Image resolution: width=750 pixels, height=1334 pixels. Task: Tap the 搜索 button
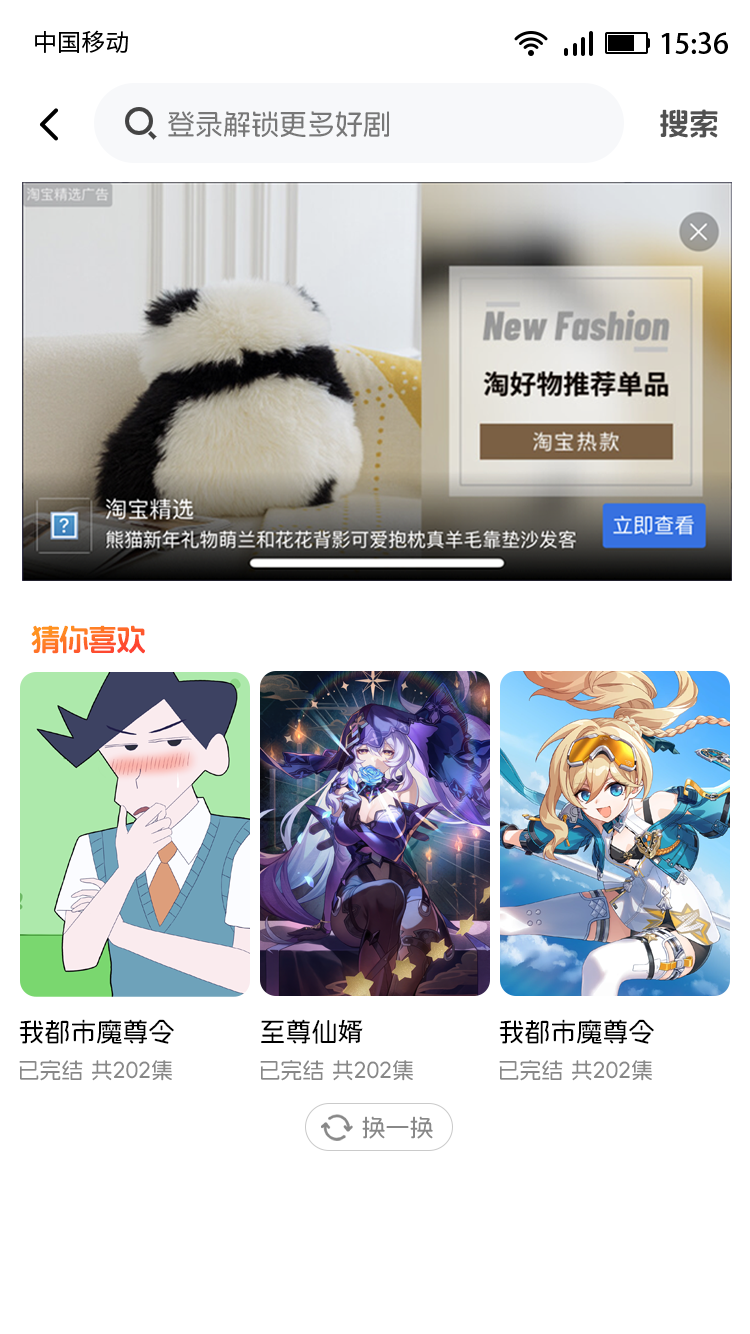click(x=688, y=125)
